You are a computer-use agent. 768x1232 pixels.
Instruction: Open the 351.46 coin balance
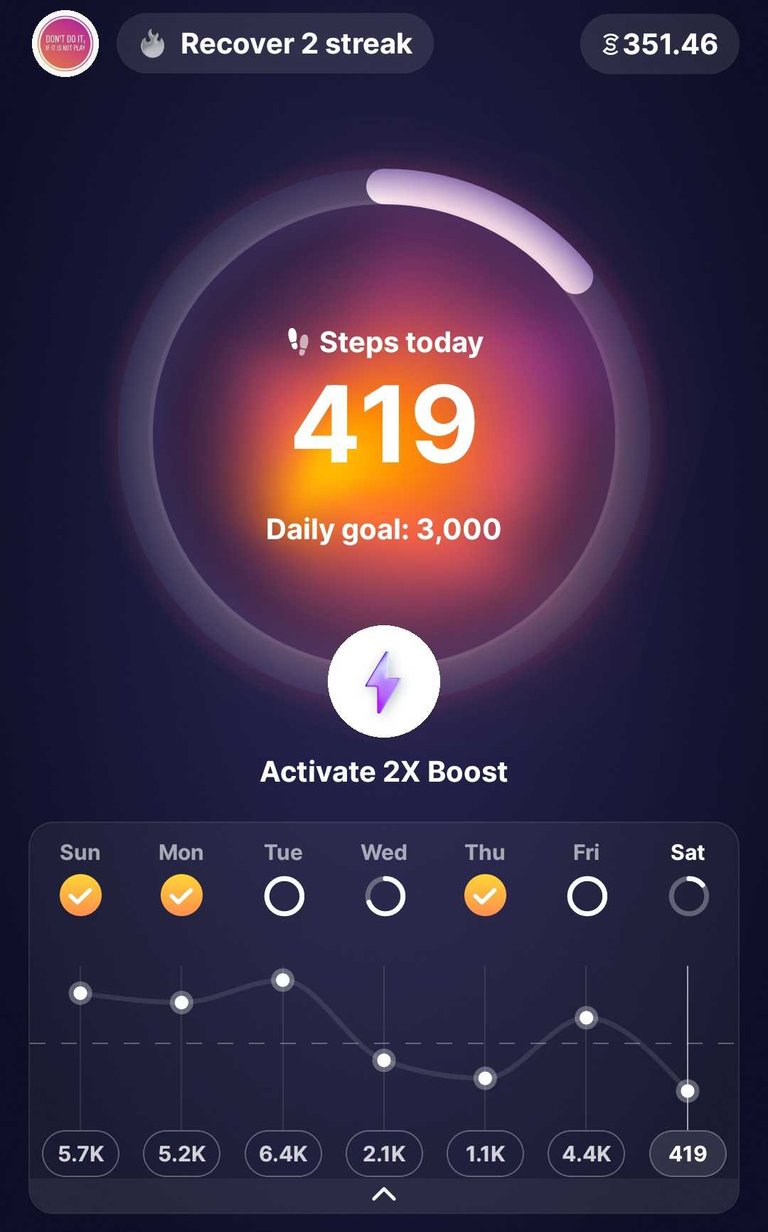pos(660,44)
